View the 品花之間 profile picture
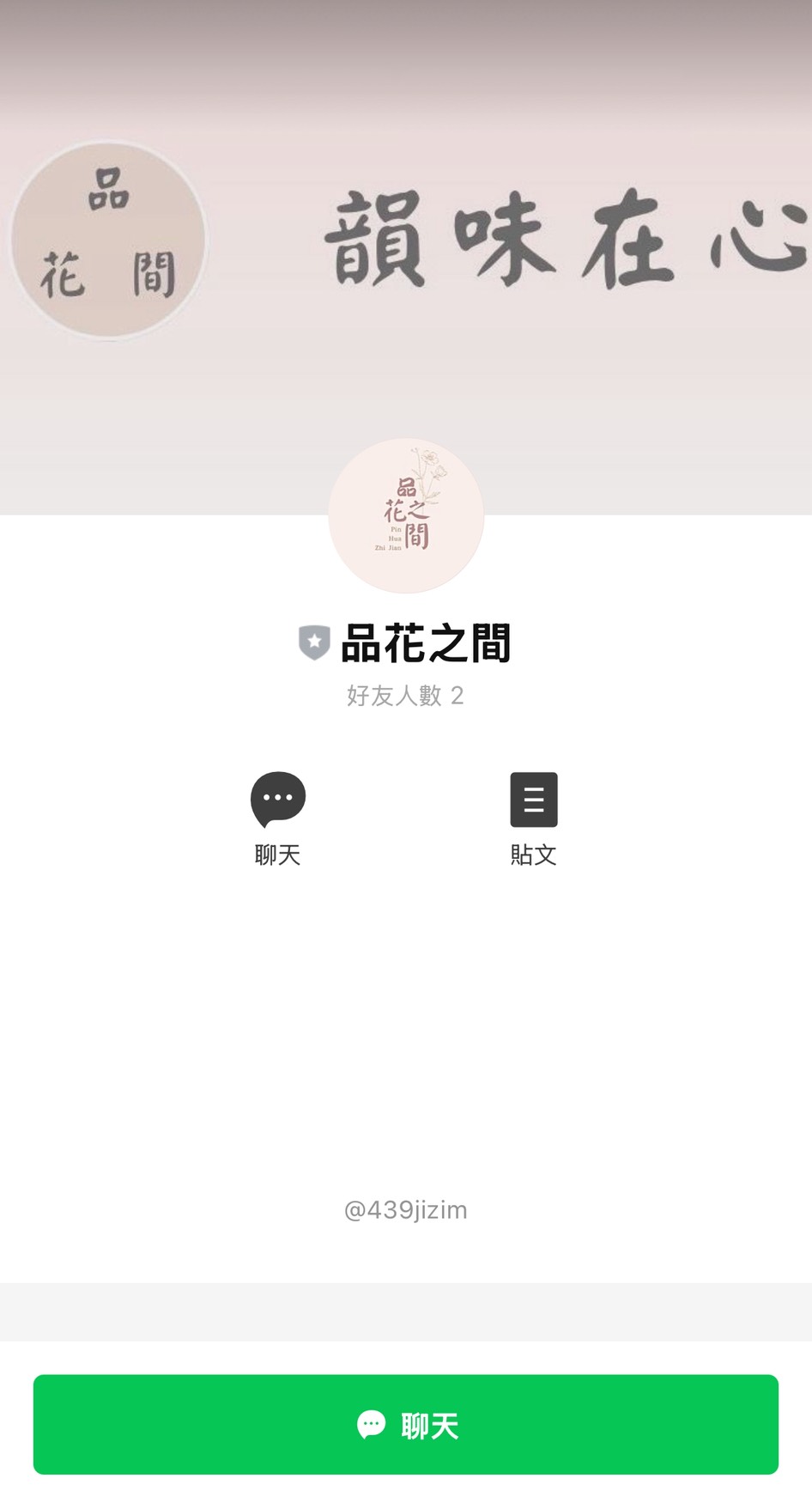The image size is (812, 1485). point(406,515)
